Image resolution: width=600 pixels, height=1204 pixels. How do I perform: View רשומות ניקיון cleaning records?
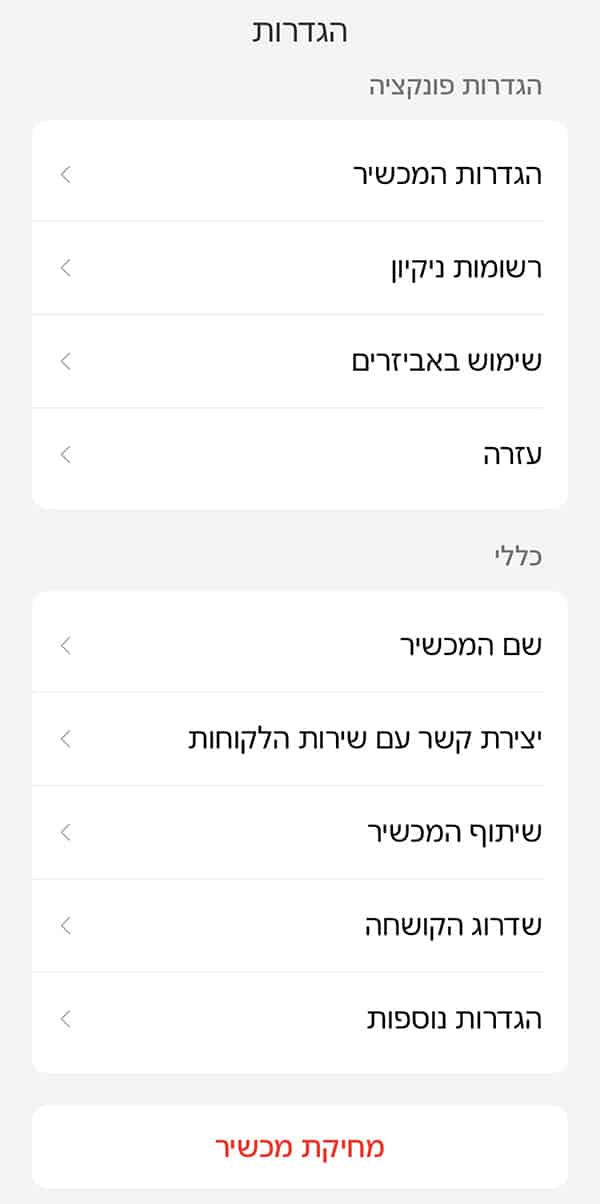click(300, 268)
